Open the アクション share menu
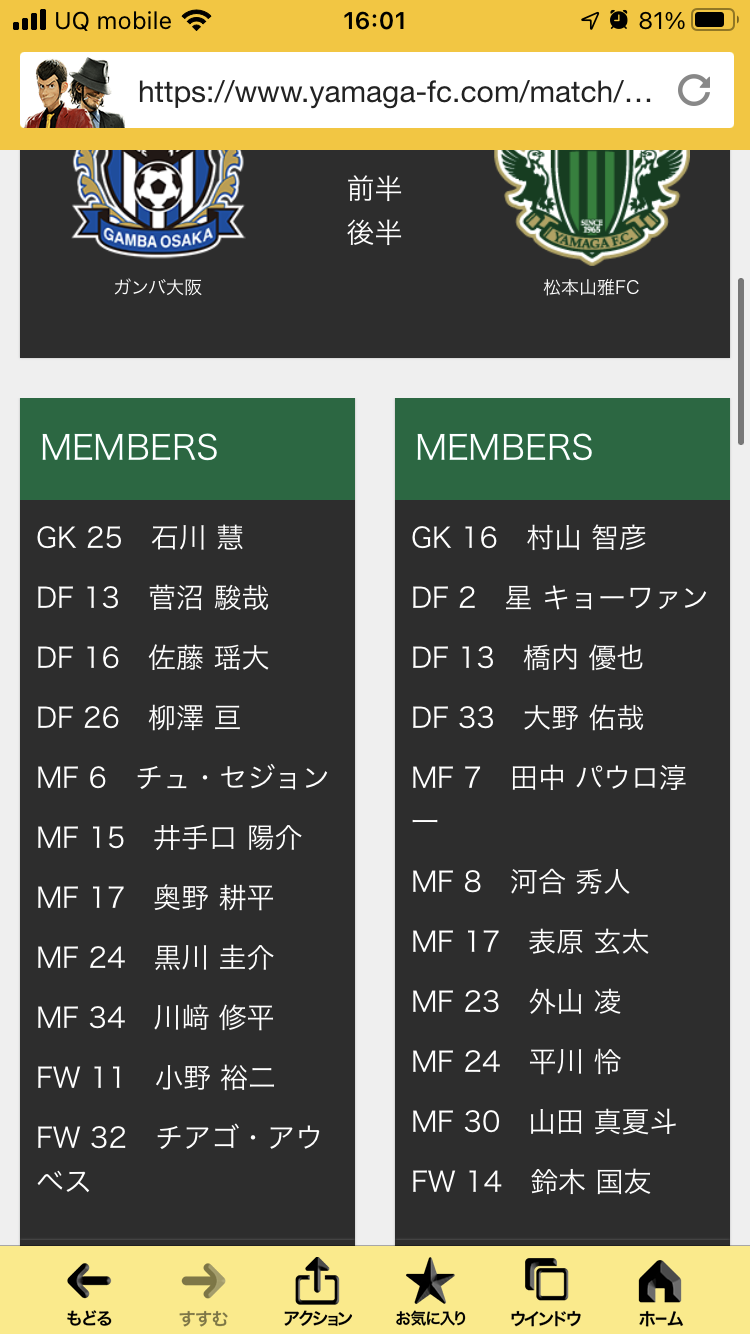750x1334 pixels. click(x=317, y=1292)
